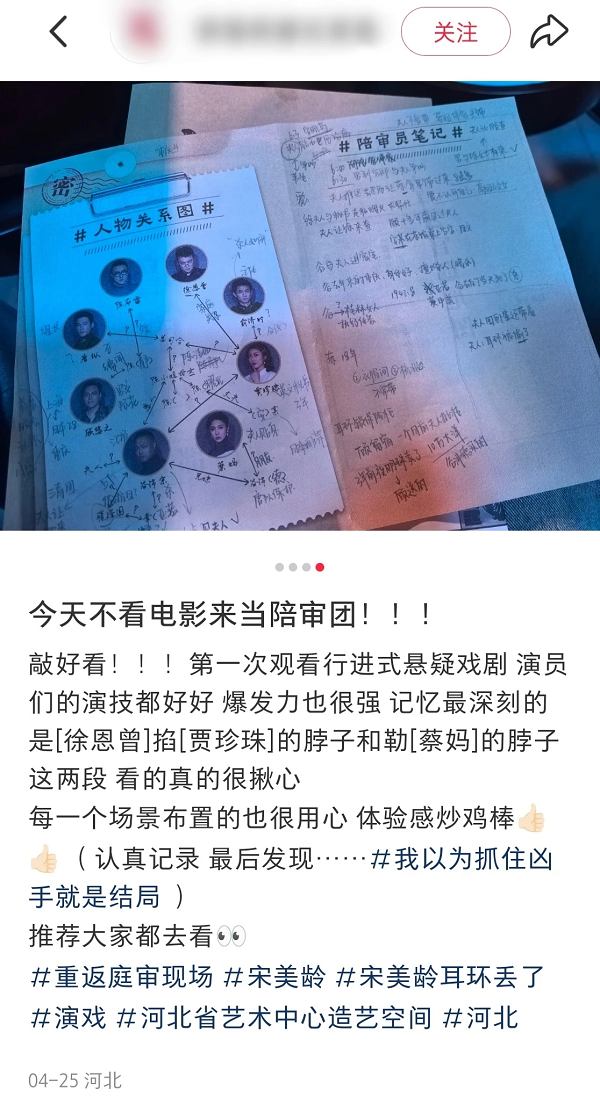Open the hashtag #演戏
Viewport: 600px width, 1119px height.
[68, 1018]
